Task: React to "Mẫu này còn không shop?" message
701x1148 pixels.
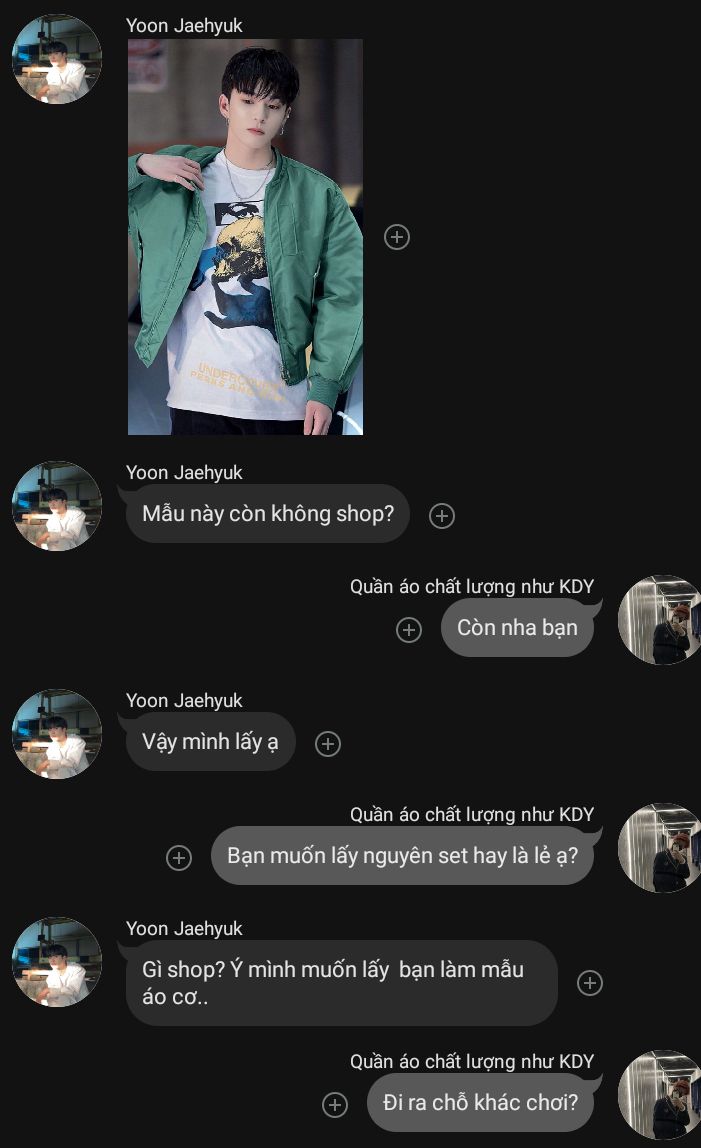Action: (442, 515)
